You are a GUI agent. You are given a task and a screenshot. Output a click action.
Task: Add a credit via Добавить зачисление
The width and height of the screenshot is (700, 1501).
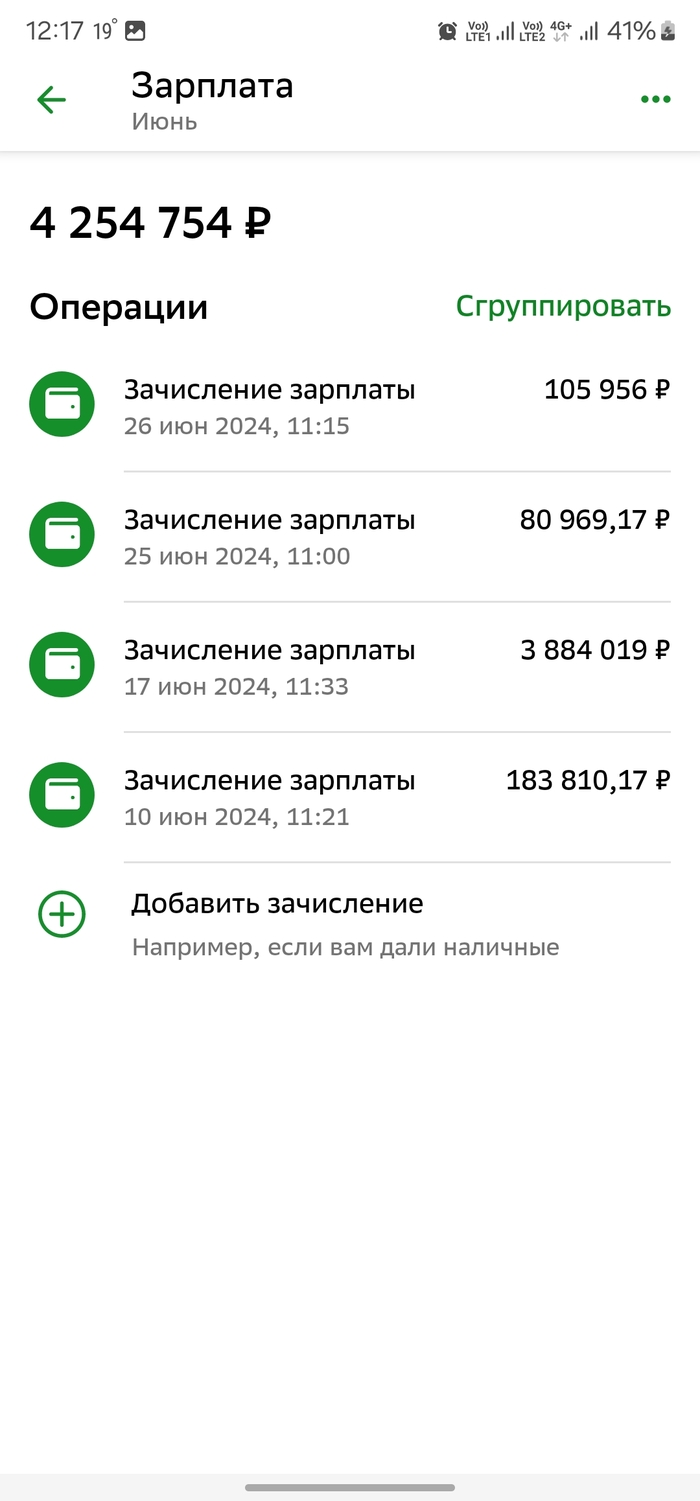[277, 905]
